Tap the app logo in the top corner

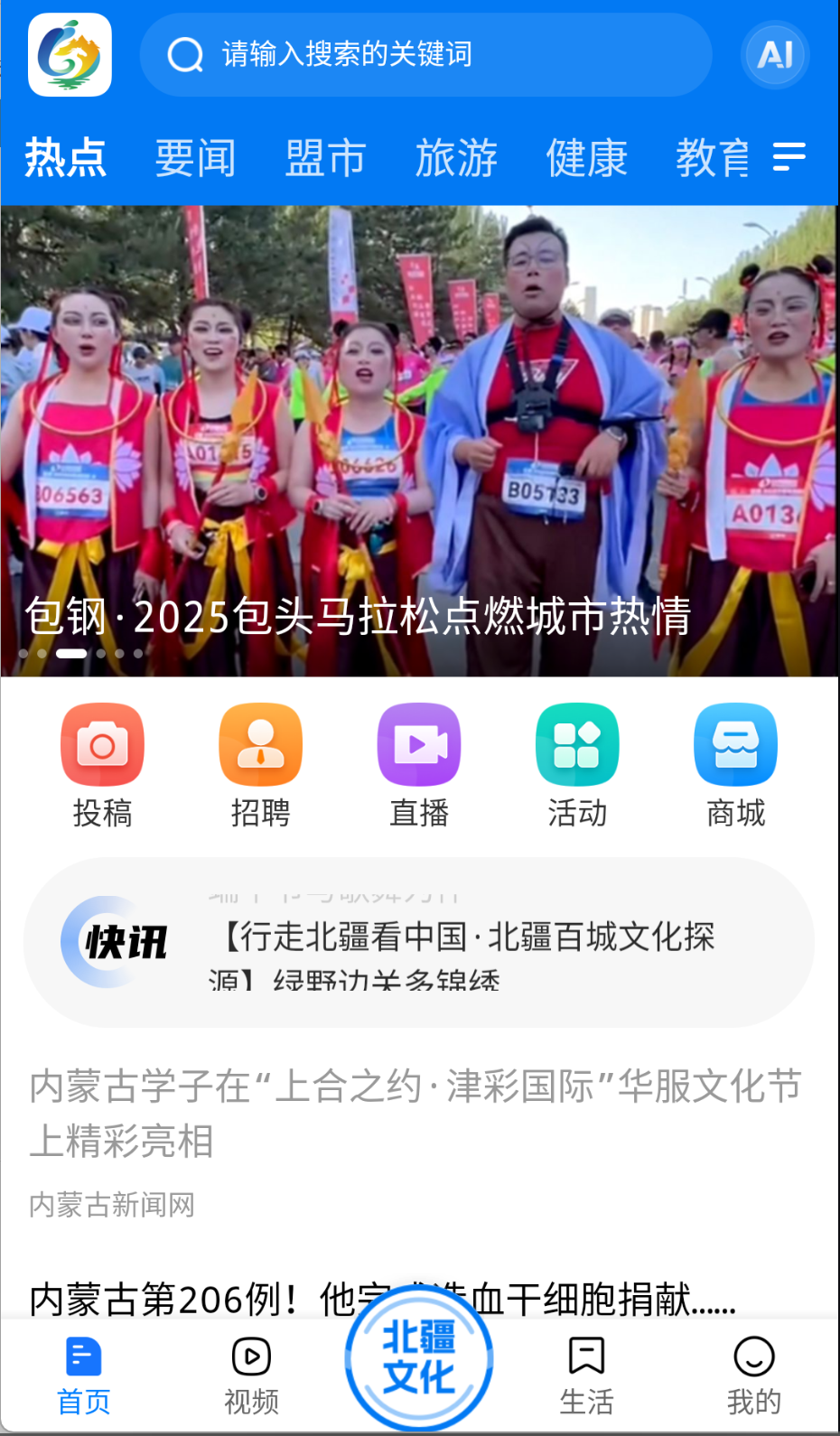69,54
